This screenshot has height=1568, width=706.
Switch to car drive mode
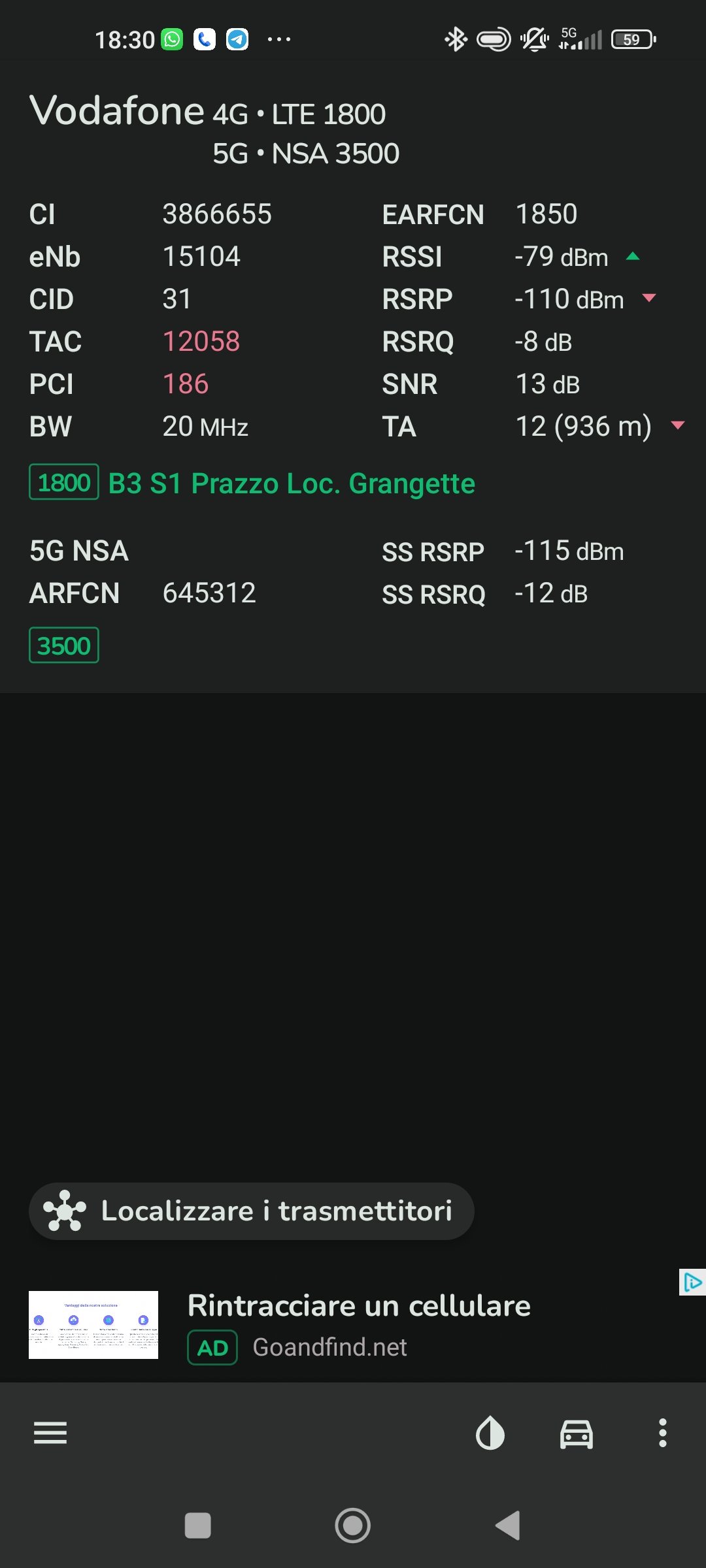click(577, 1434)
